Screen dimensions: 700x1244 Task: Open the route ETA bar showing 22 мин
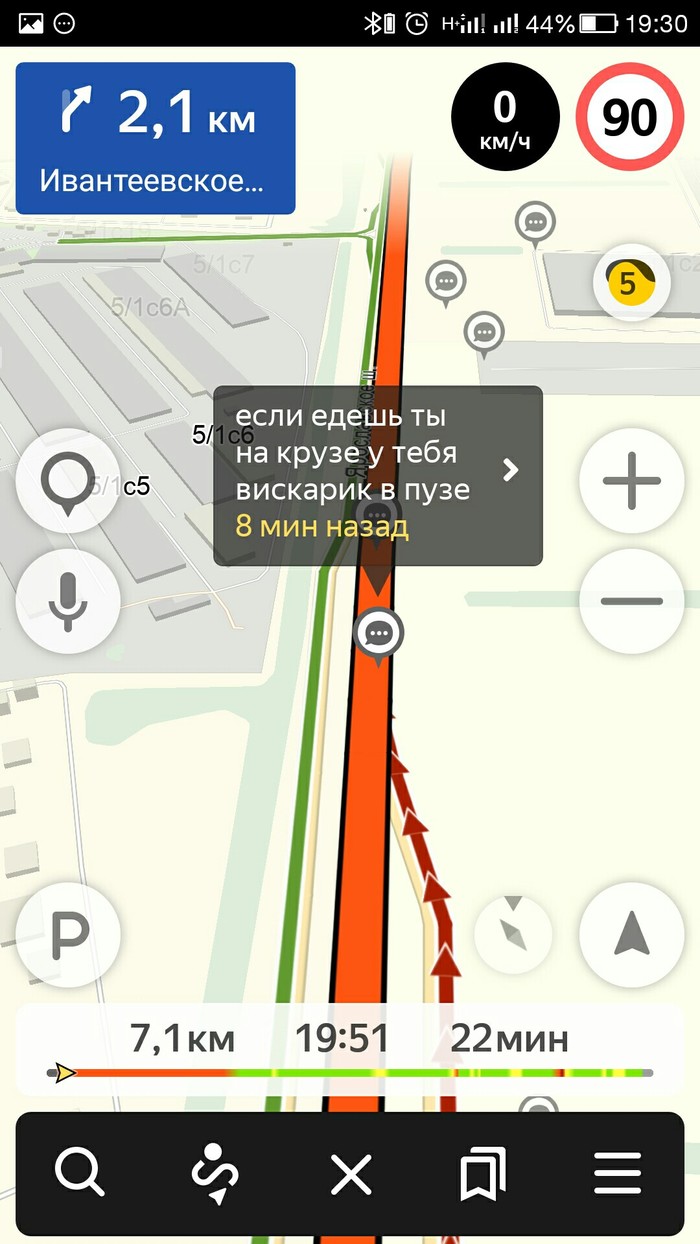[x=350, y=1050]
